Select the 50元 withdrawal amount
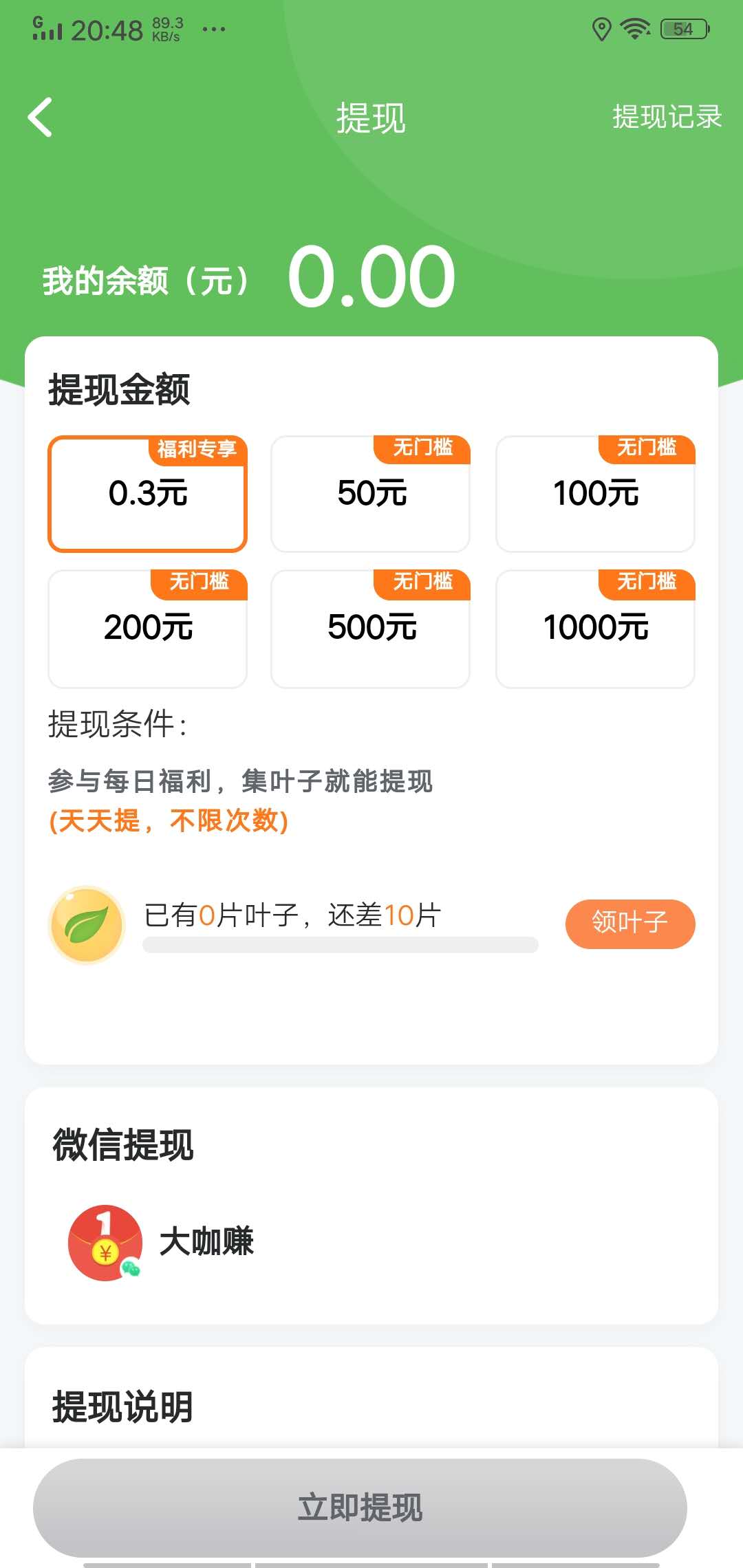Screen dimensions: 743x1568 [370, 492]
